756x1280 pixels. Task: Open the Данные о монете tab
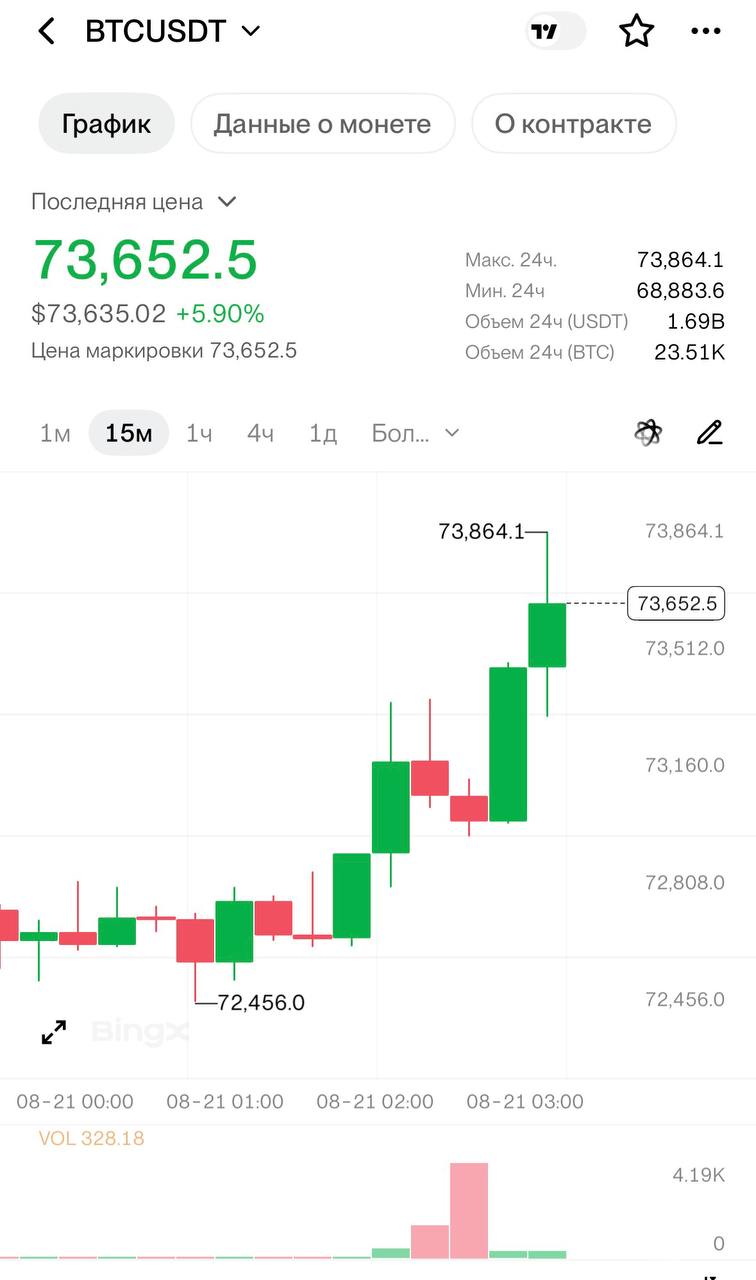pyautogui.click(x=322, y=124)
